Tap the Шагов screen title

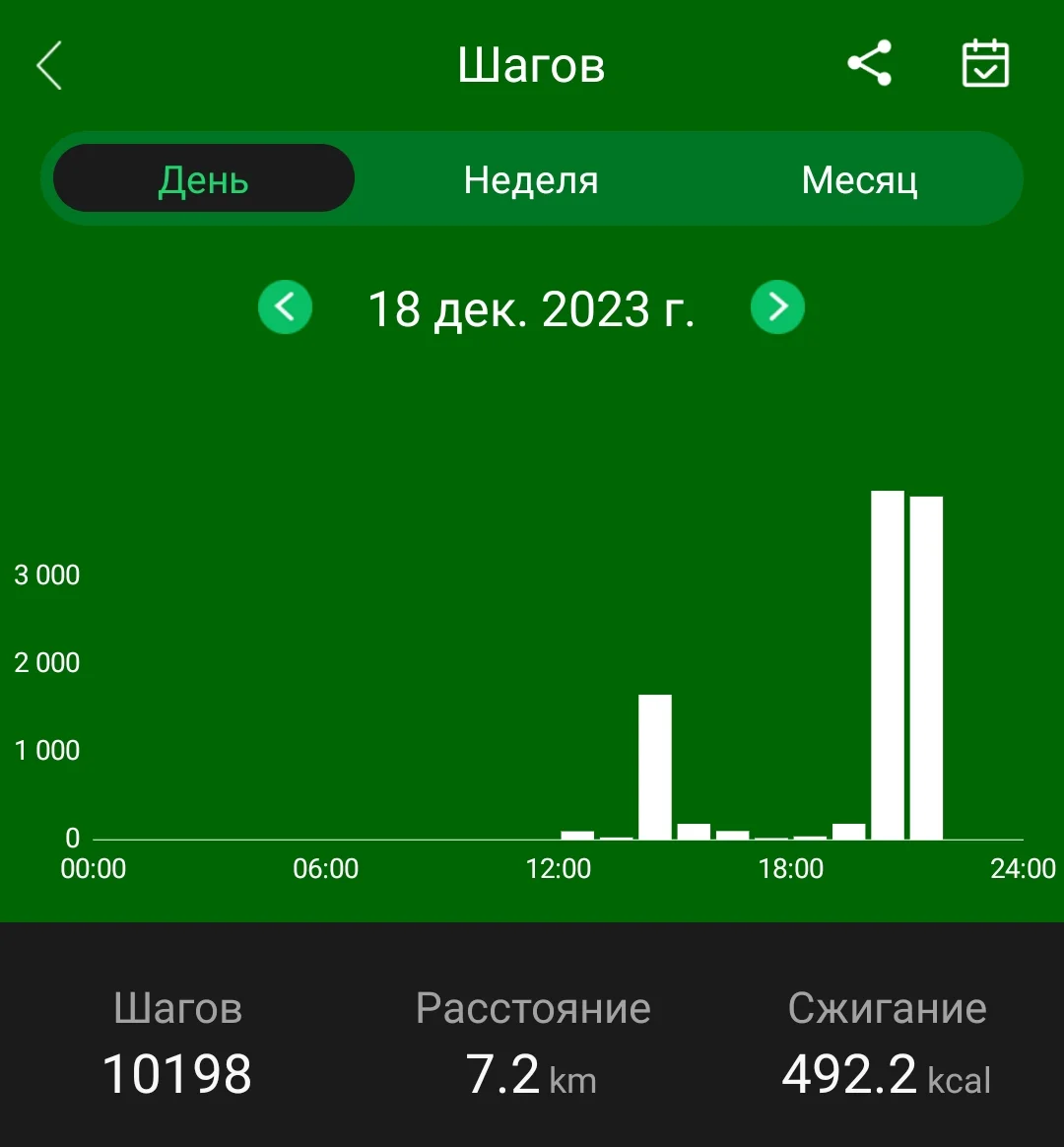[531, 63]
